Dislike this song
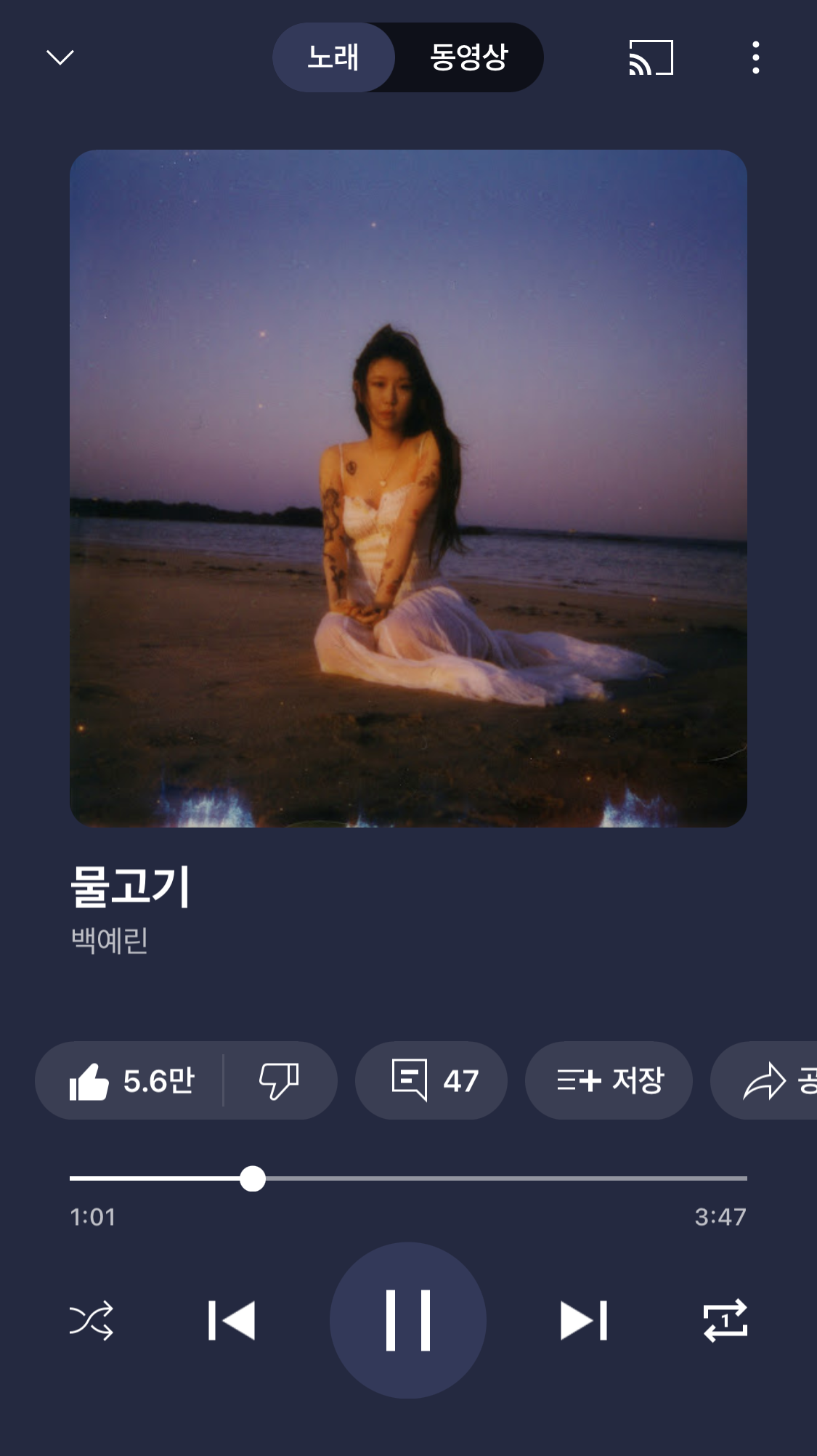817x1456 pixels. coord(279,1080)
